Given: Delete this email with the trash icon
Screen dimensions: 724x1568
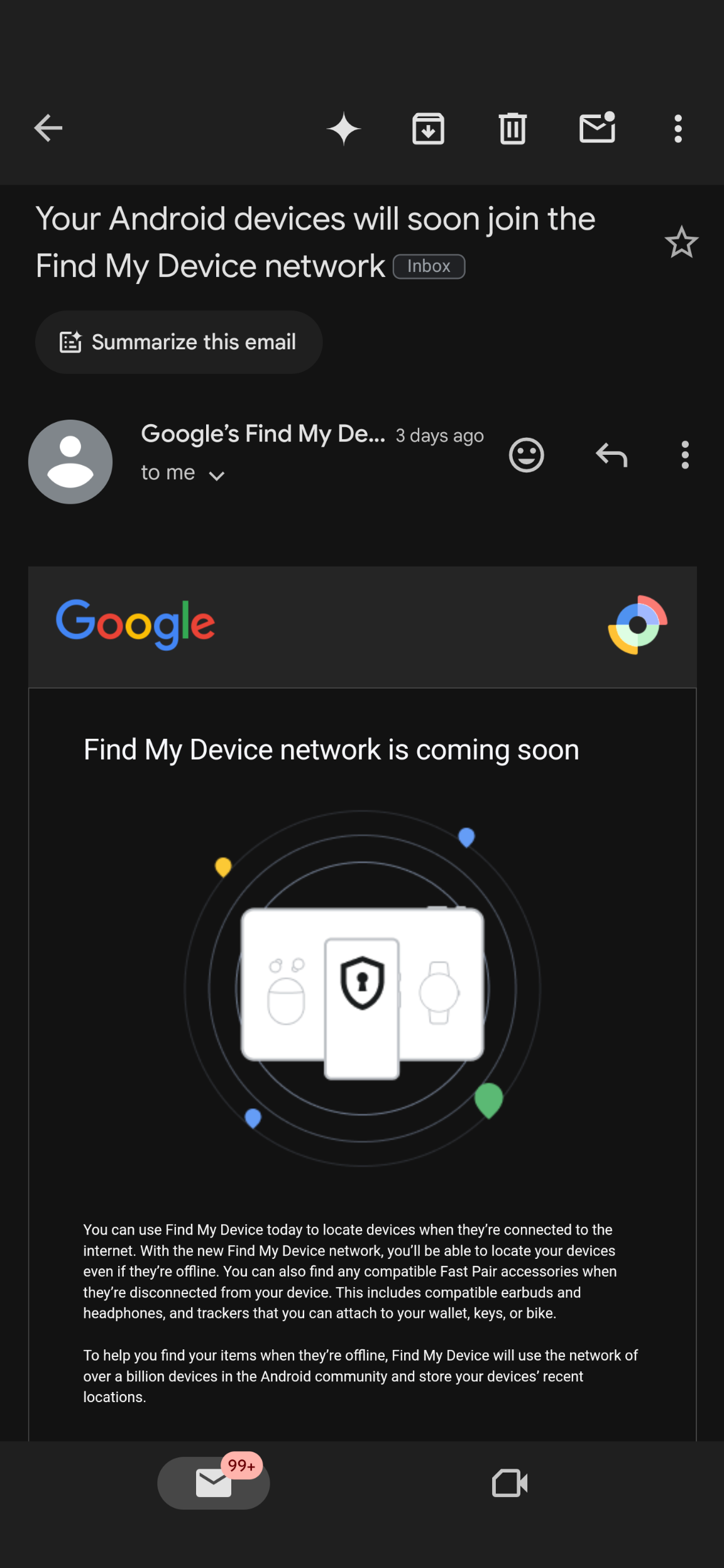Looking at the screenshot, I should 512,129.
